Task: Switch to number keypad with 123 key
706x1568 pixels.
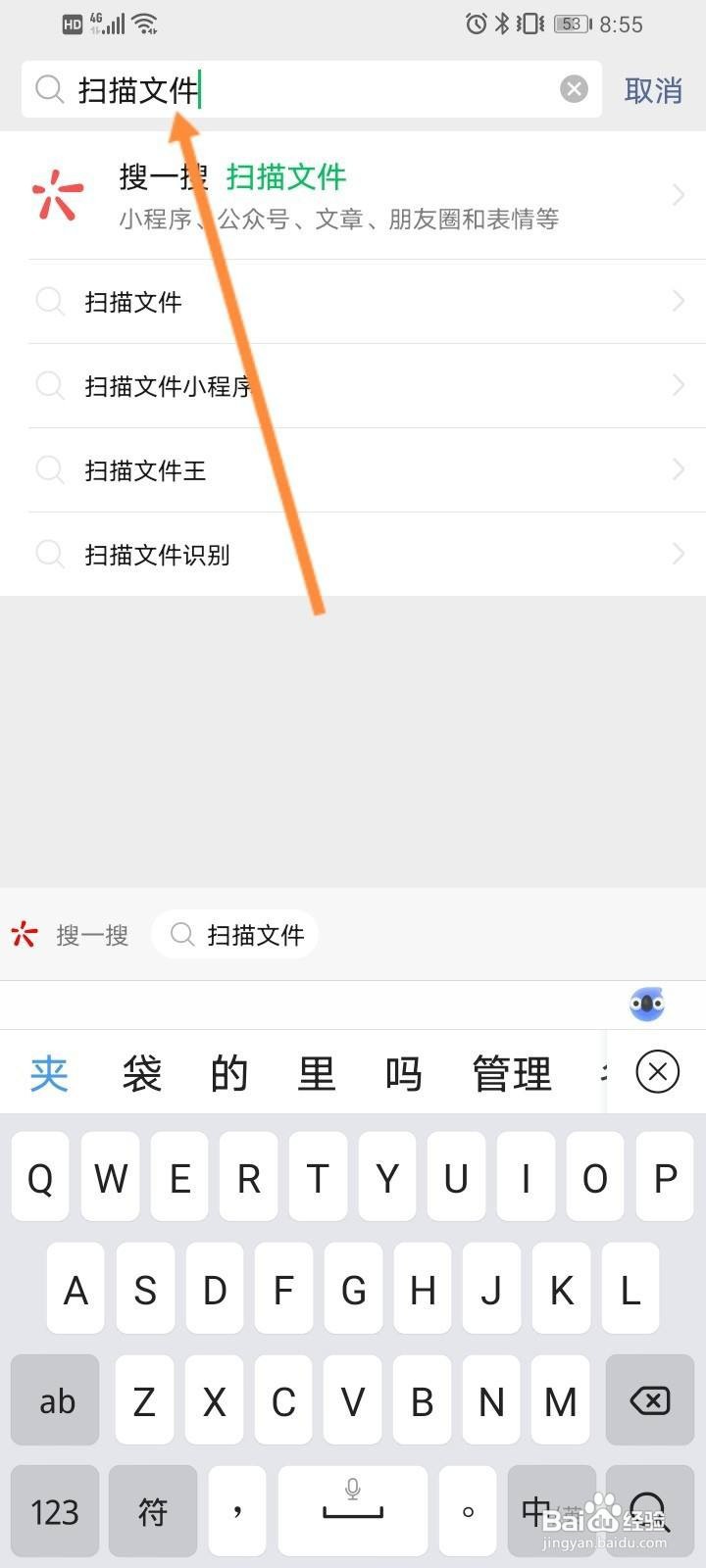Action: coord(55,1511)
